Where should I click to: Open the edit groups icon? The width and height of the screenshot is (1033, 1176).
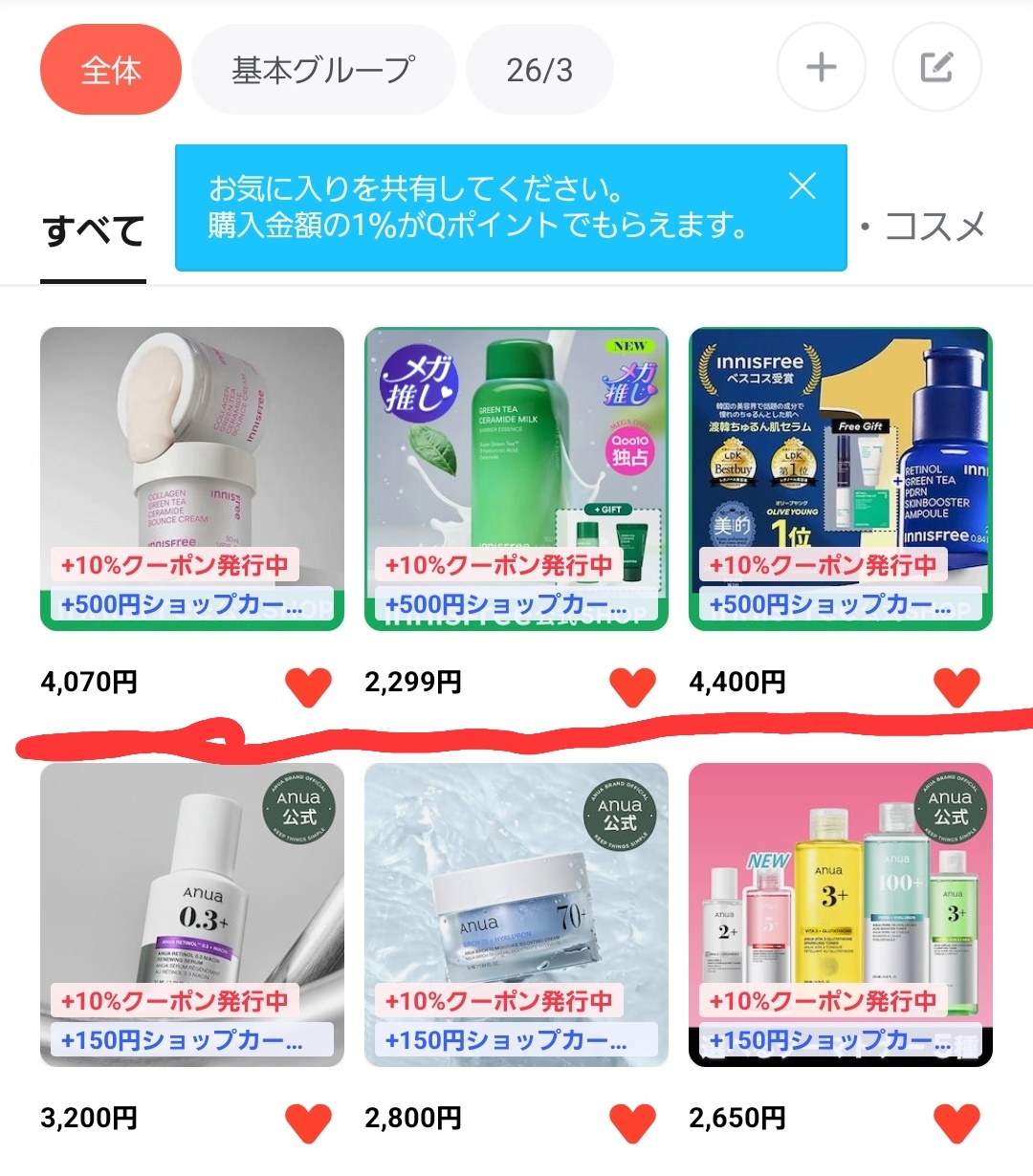click(936, 68)
